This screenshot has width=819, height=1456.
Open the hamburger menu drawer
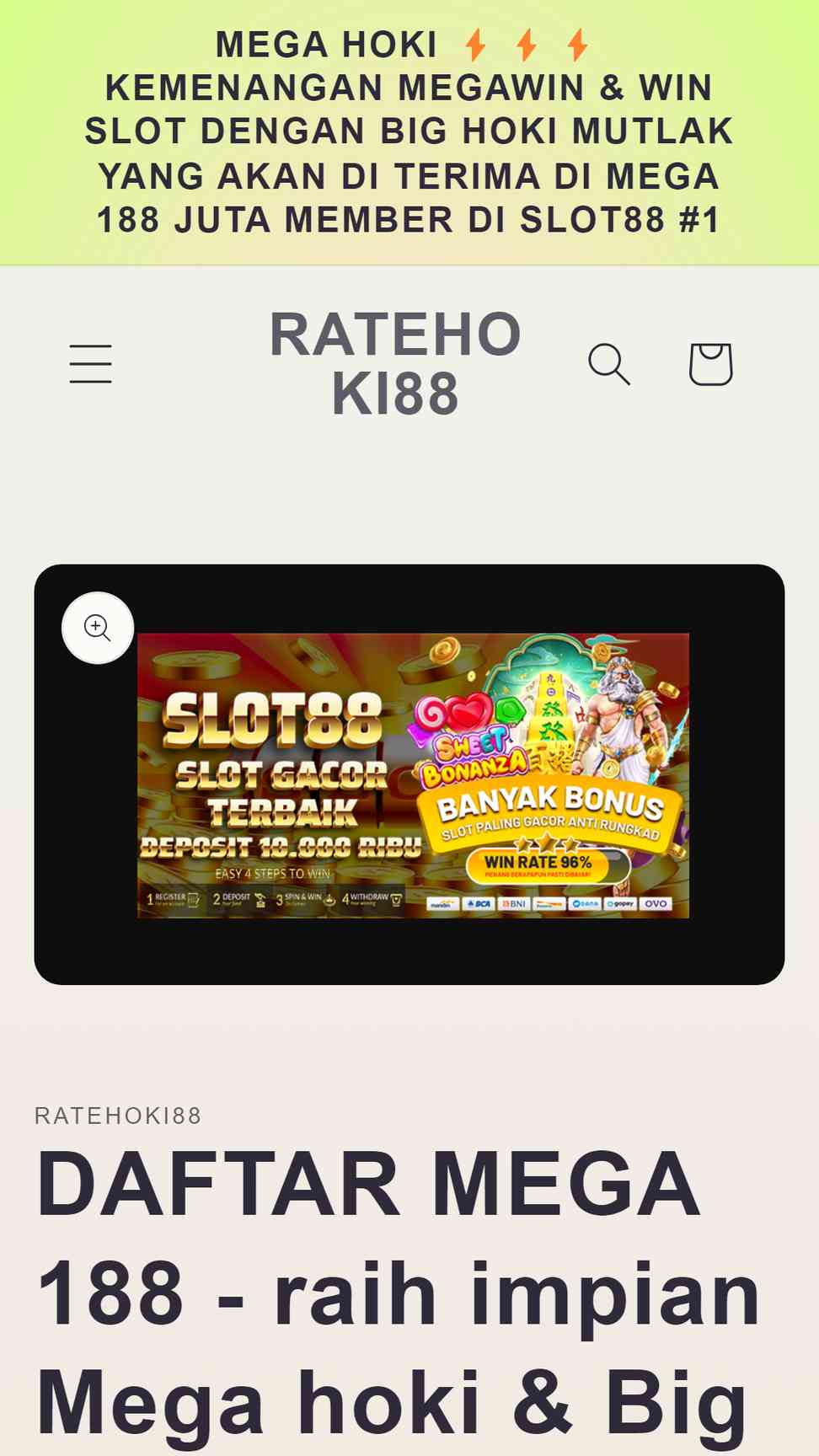tap(91, 364)
